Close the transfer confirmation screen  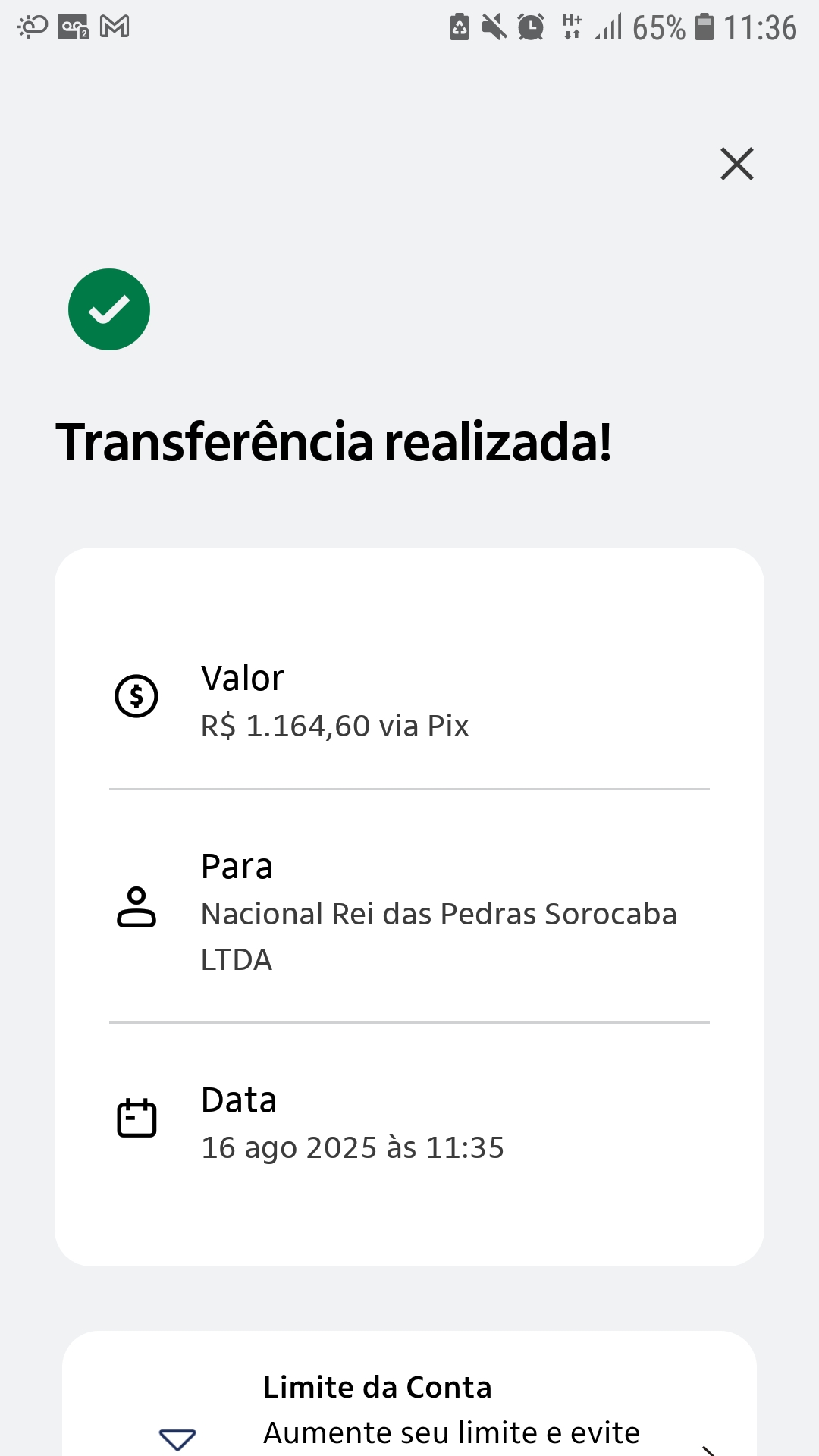point(736,164)
